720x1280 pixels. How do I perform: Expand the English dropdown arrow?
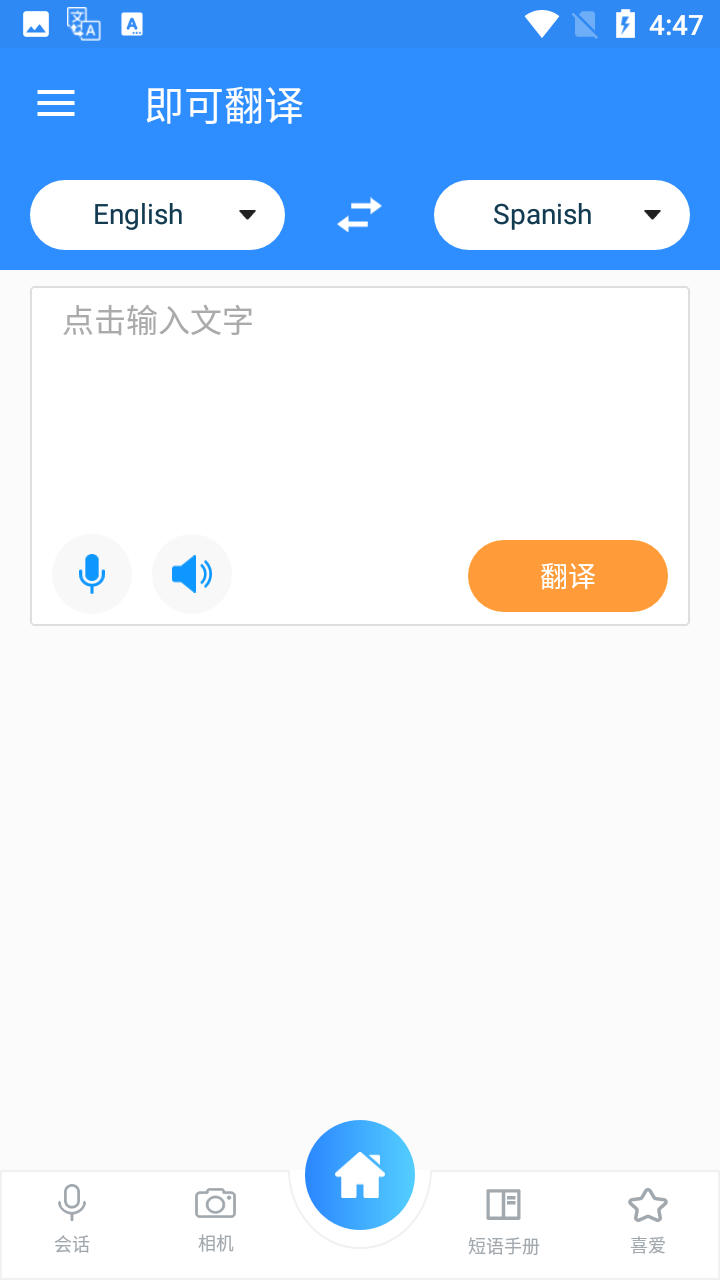[x=247, y=214]
